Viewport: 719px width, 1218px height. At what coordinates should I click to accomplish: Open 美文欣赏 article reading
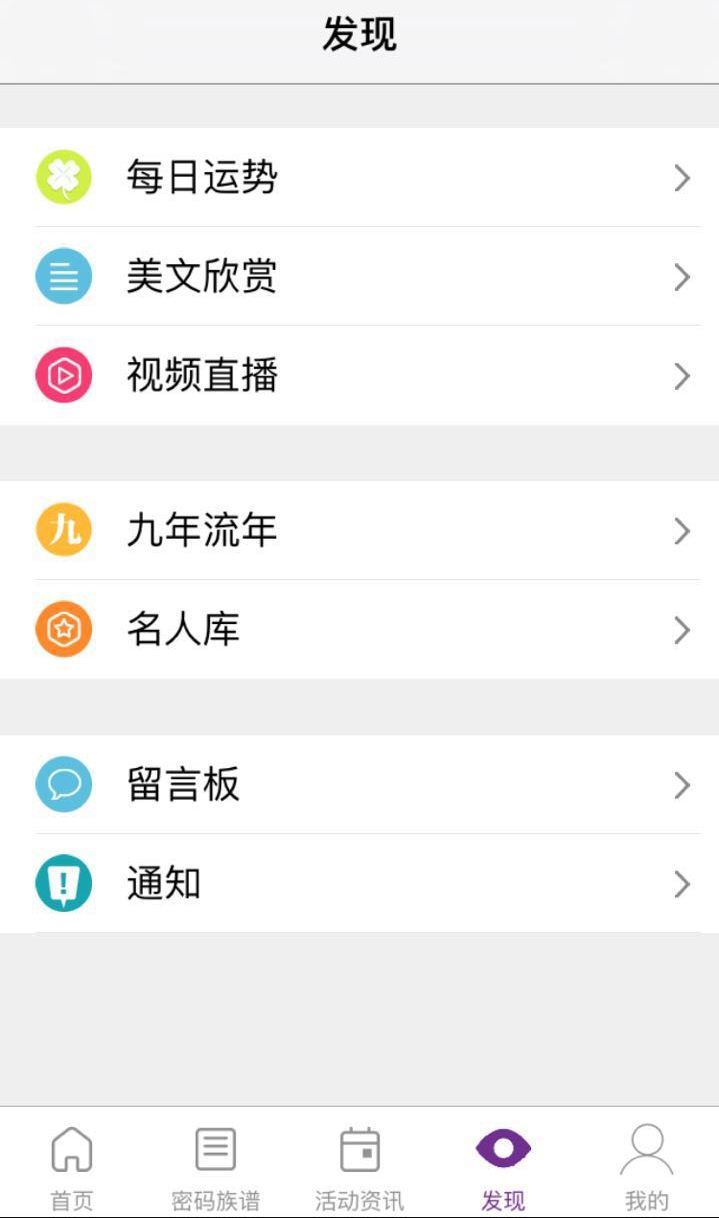pos(360,277)
